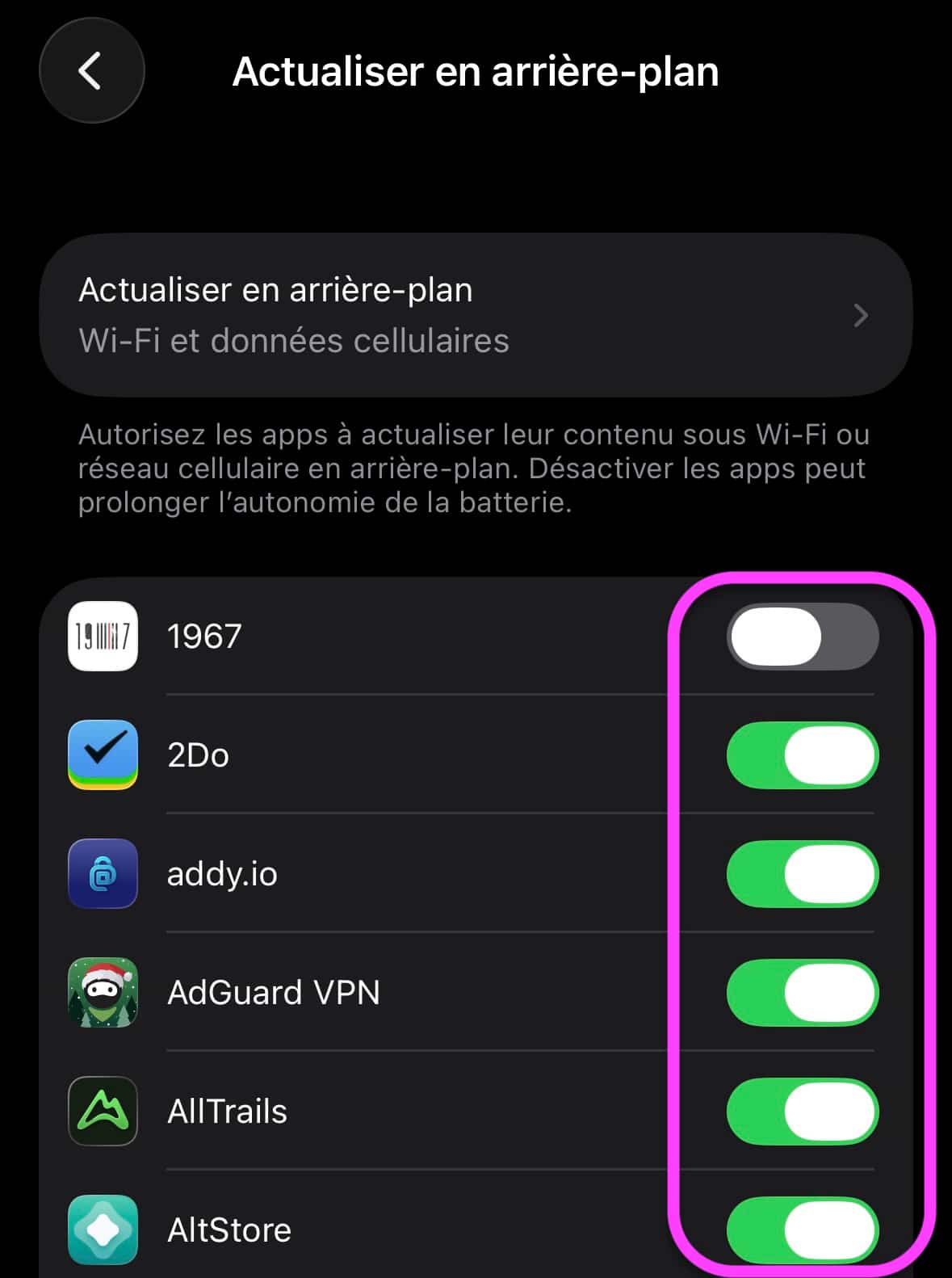Turn off the AltStore switch
The height and width of the screenshot is (1278, 952).
(802, 1230)
